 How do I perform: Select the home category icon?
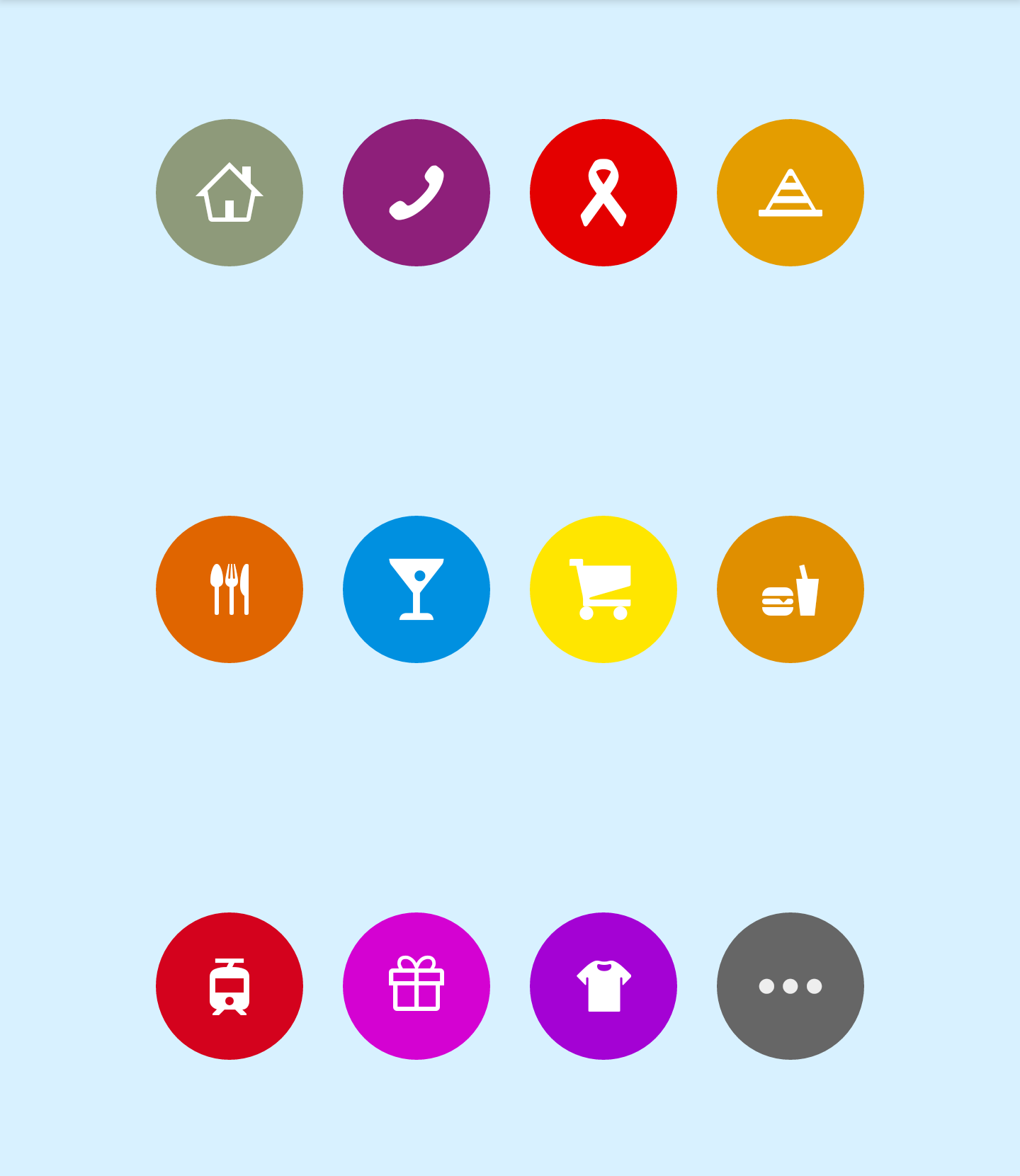[229, 193]
